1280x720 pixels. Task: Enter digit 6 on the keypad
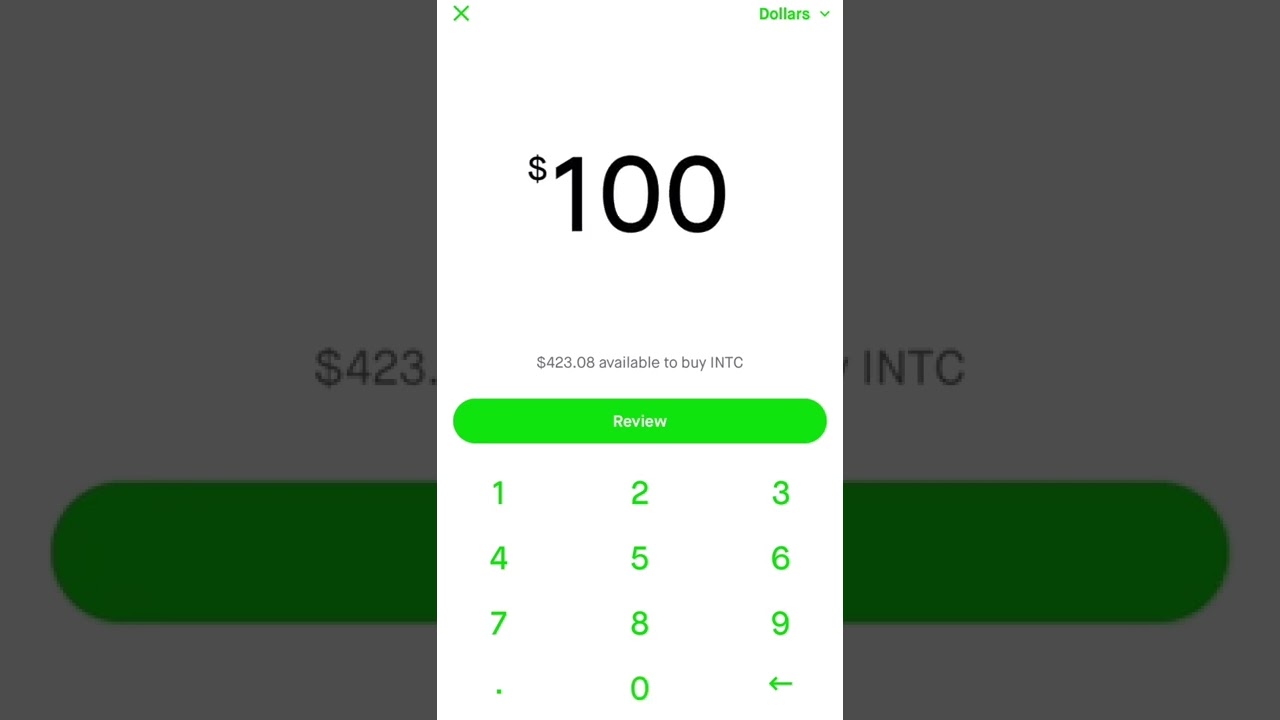(781, 558)
